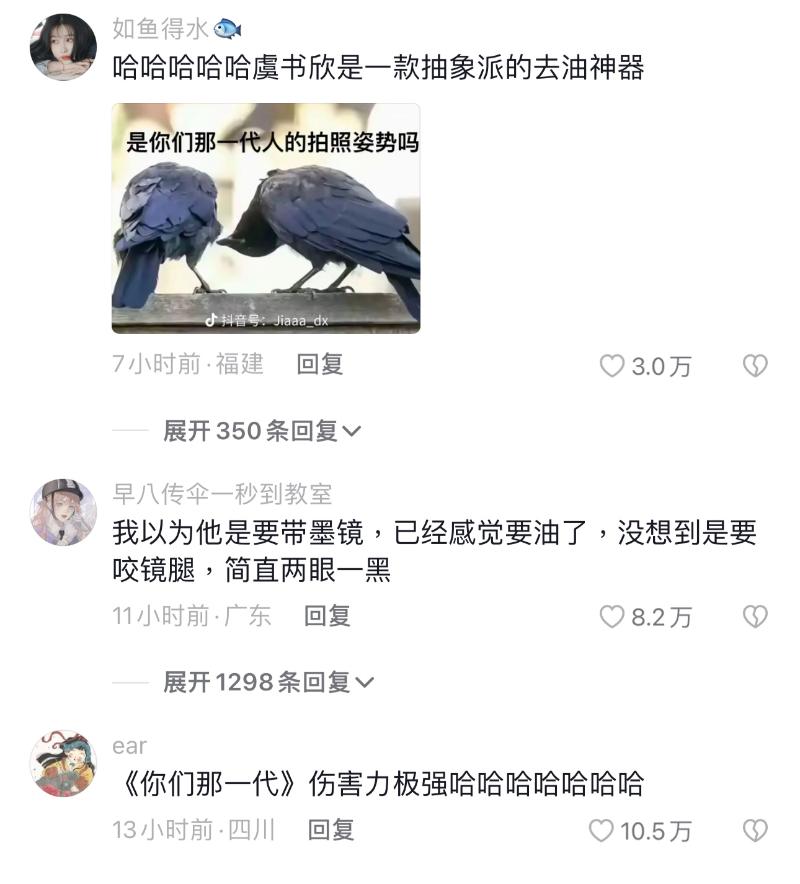800x884 pixels.
Task: Open ear's profile avatar
Action: 64,763
